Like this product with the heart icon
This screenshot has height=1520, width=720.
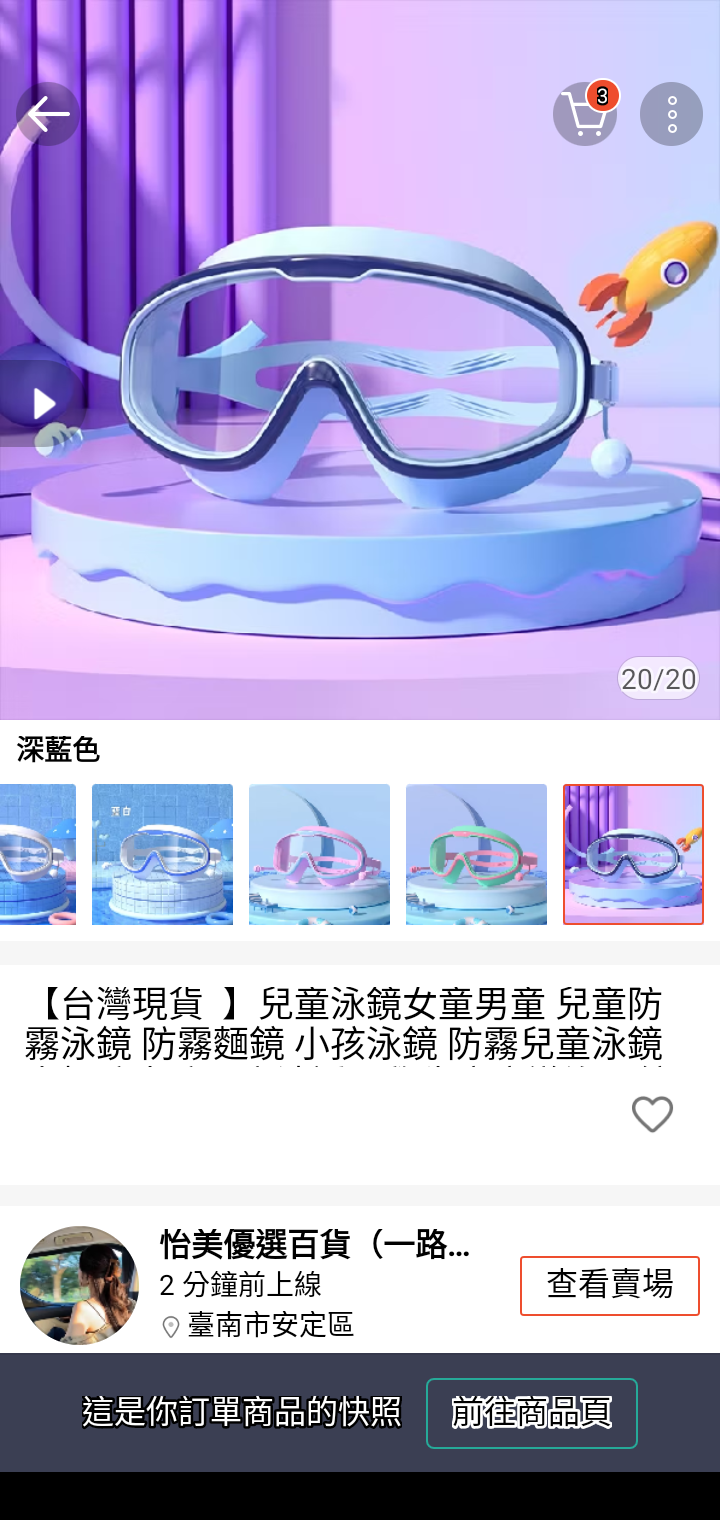652,1114
